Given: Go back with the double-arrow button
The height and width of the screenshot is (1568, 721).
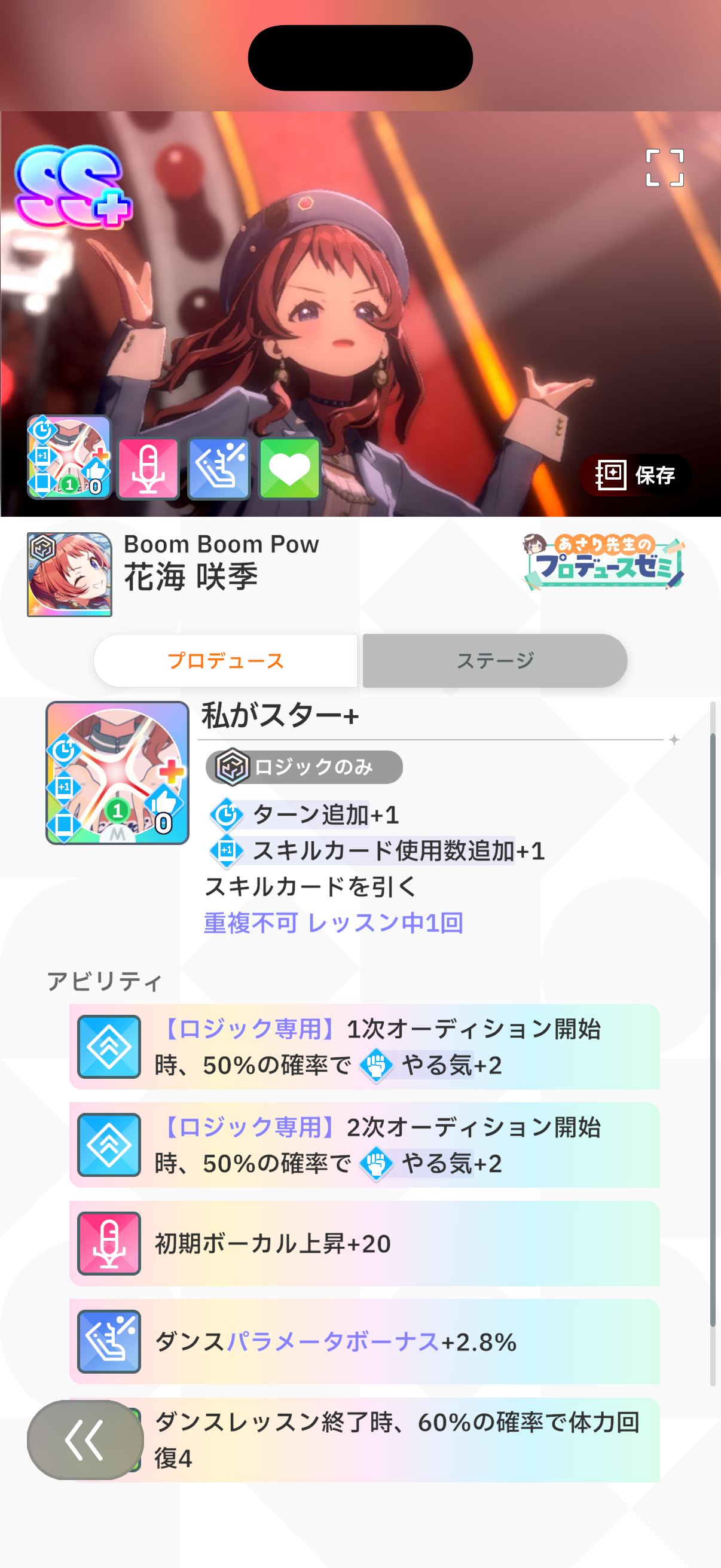Looking at the screenshot, I should [85, 1439].
